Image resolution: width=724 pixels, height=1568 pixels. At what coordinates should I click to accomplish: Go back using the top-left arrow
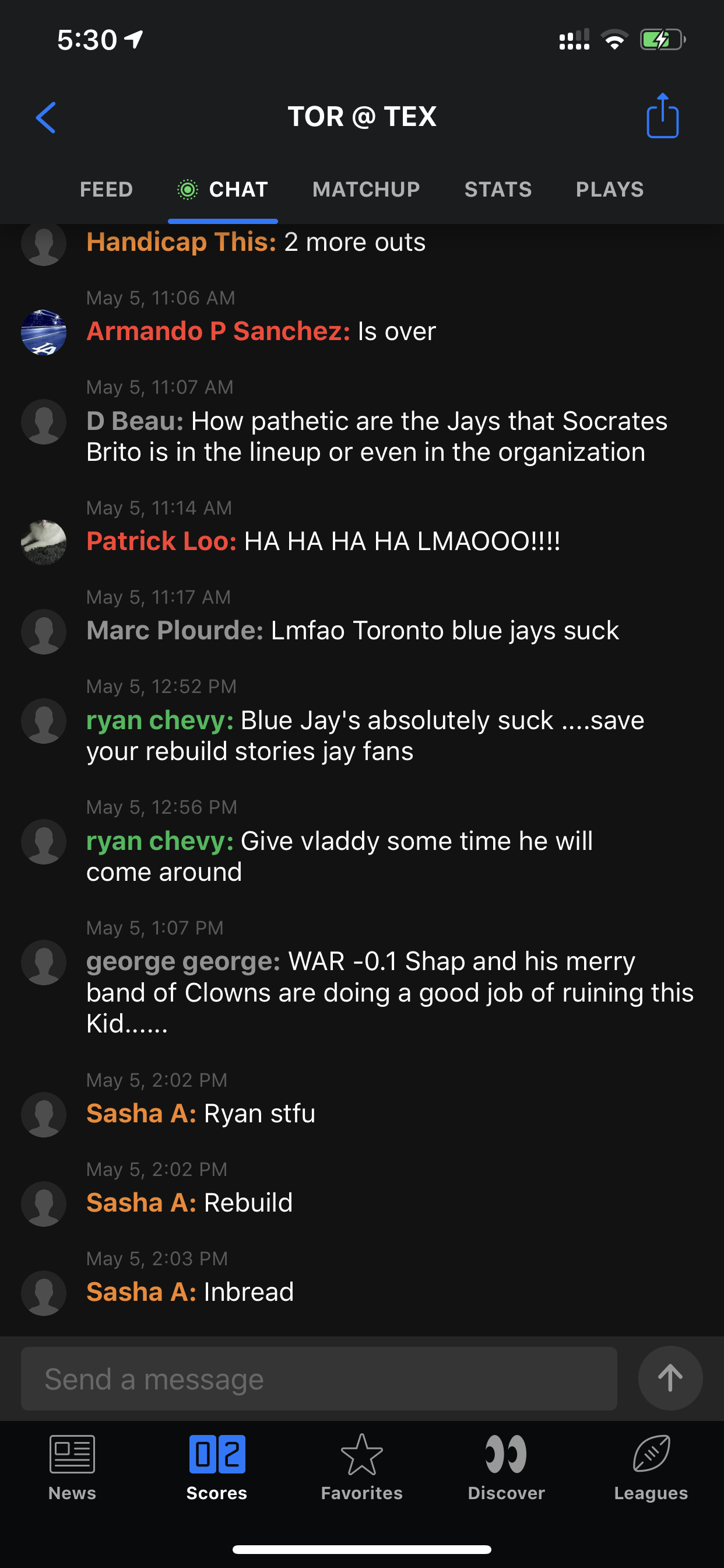tap(46, 117)
